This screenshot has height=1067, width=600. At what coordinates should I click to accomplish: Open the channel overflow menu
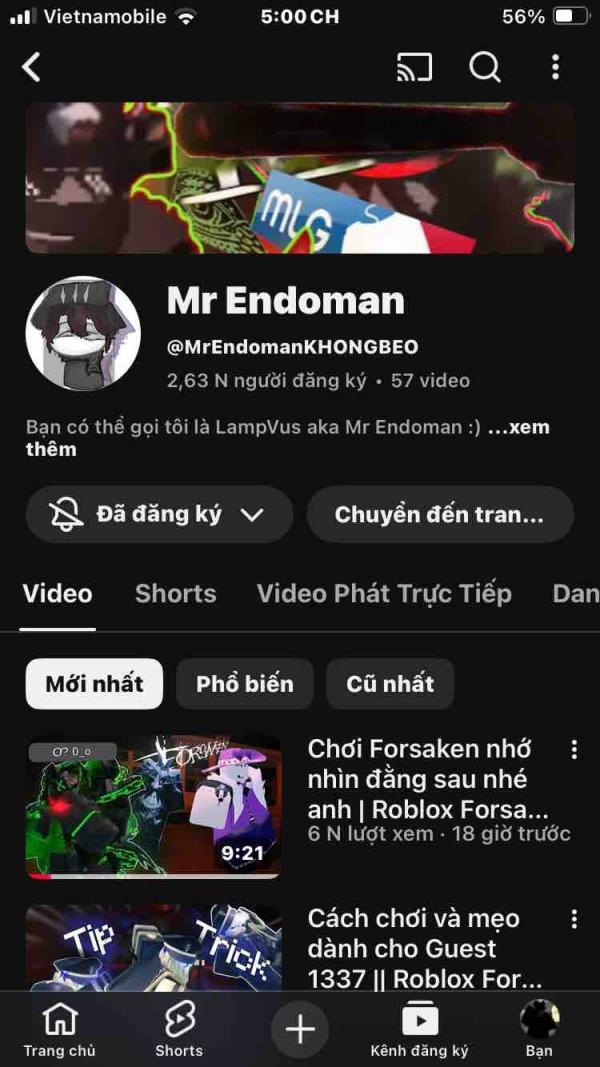[555, 67]
